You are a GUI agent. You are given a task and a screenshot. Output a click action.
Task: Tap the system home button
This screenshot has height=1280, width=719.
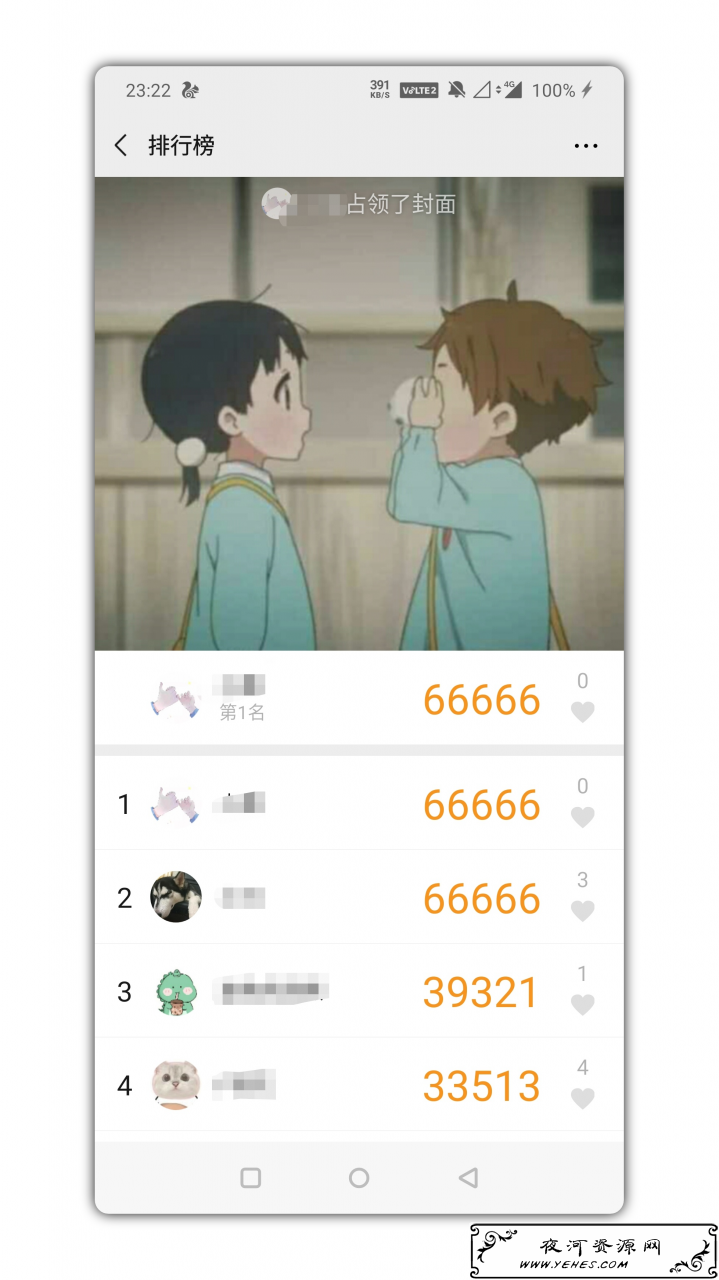point(359,1178)
